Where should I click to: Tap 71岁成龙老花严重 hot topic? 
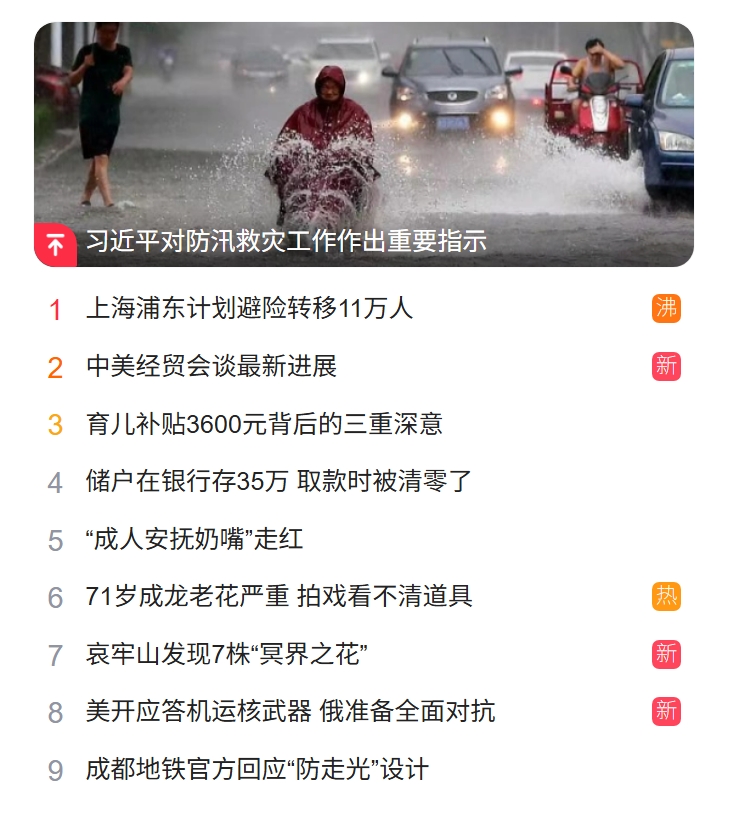coord(279,598)
